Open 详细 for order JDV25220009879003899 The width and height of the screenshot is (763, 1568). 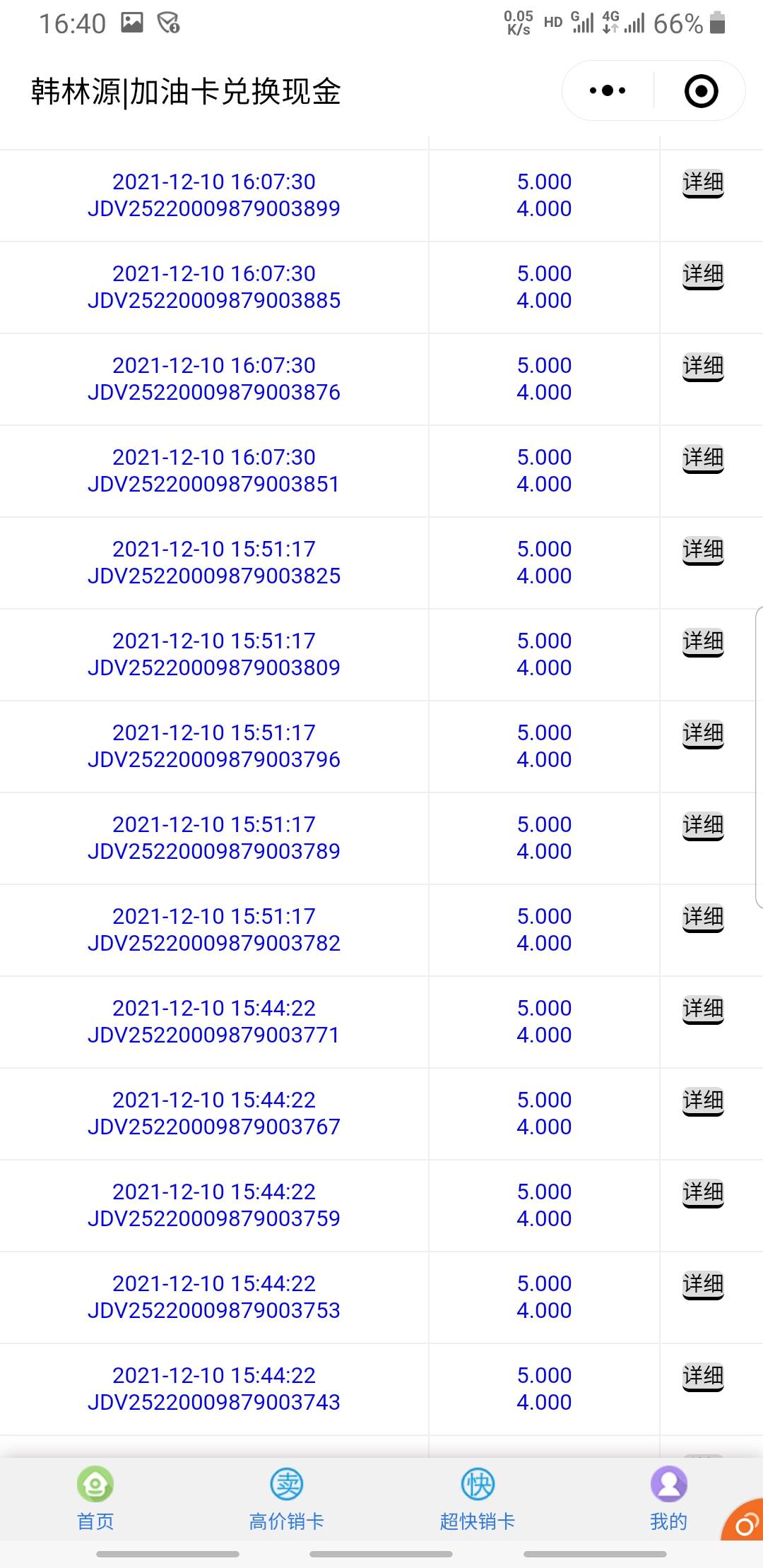pos(703,183)
